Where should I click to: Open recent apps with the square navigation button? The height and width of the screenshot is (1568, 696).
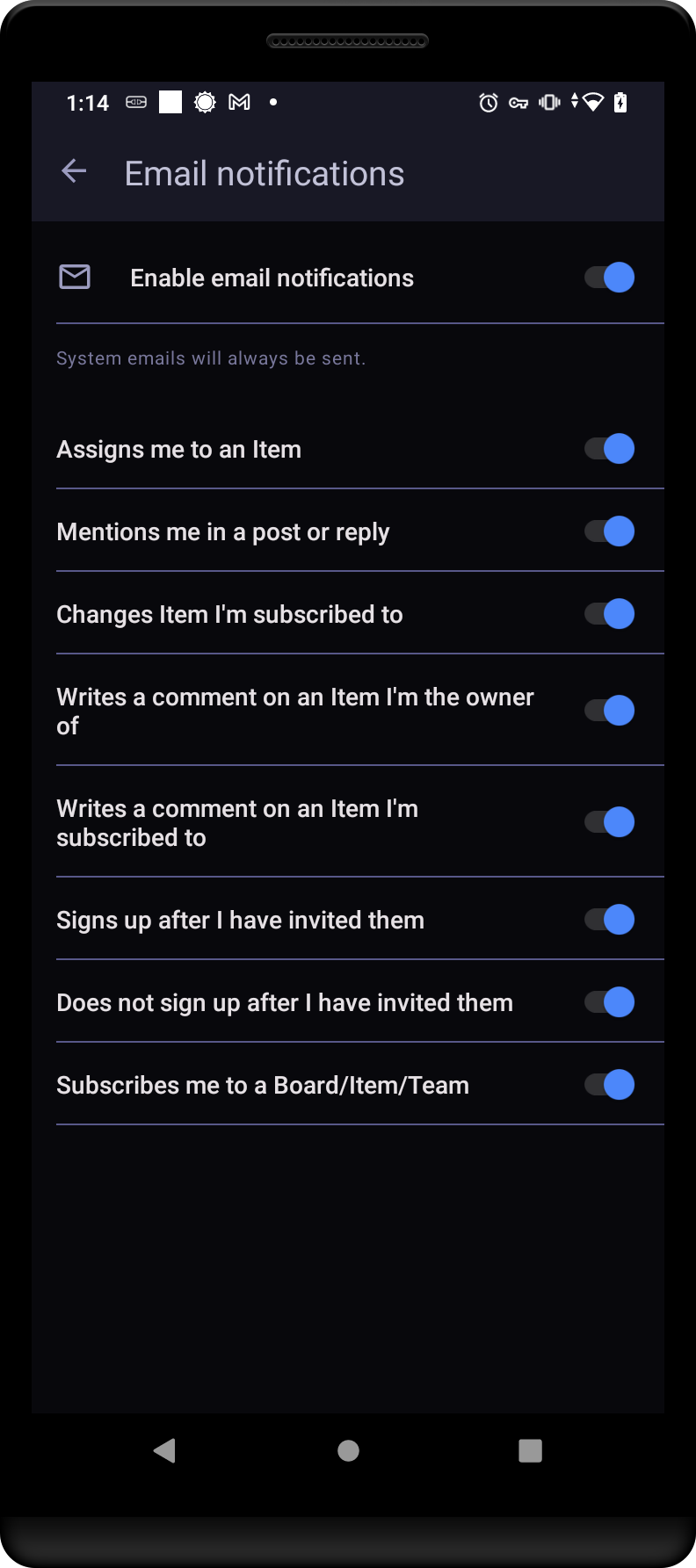(530, 1450)
